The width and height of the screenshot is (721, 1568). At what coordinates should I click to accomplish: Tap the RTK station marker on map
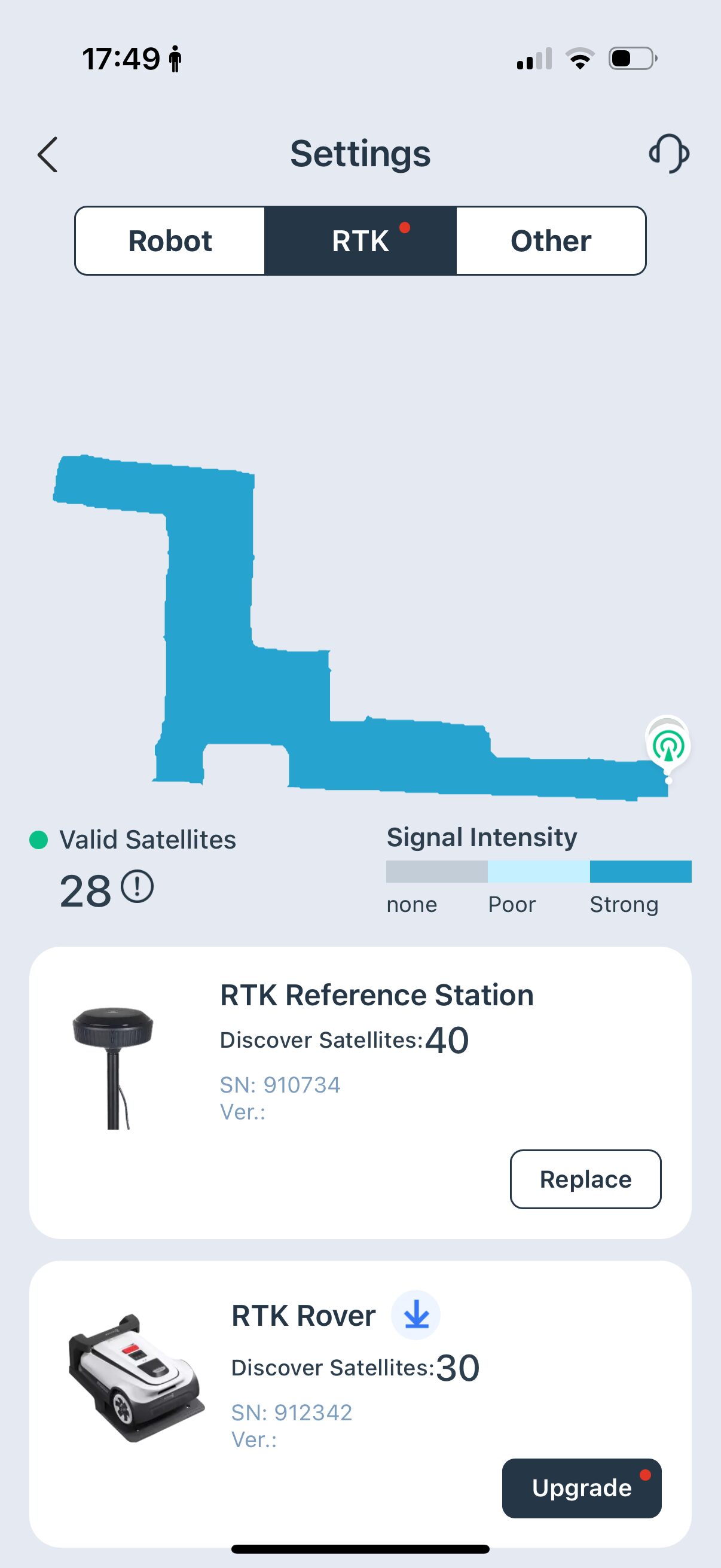[667, 745]
